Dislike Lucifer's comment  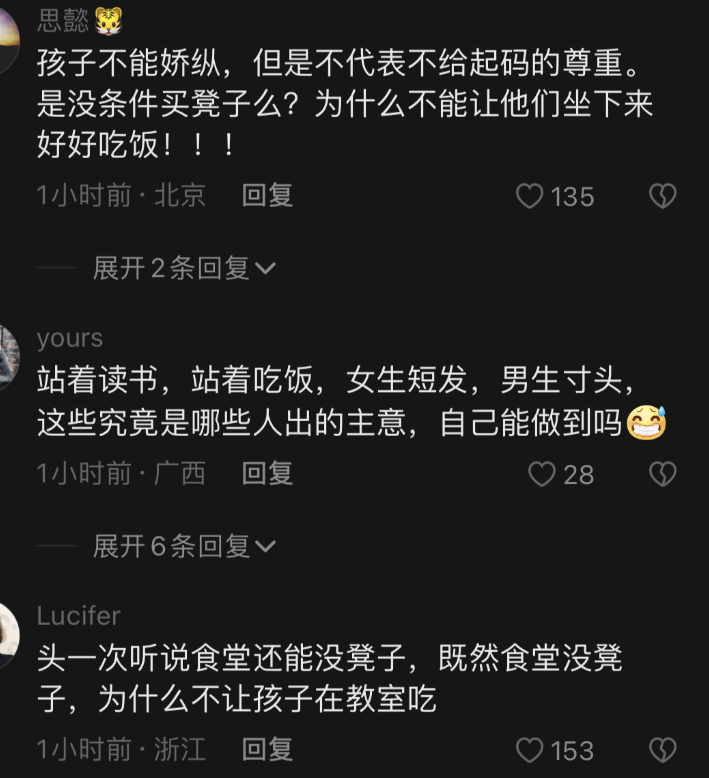click(663, 750)
